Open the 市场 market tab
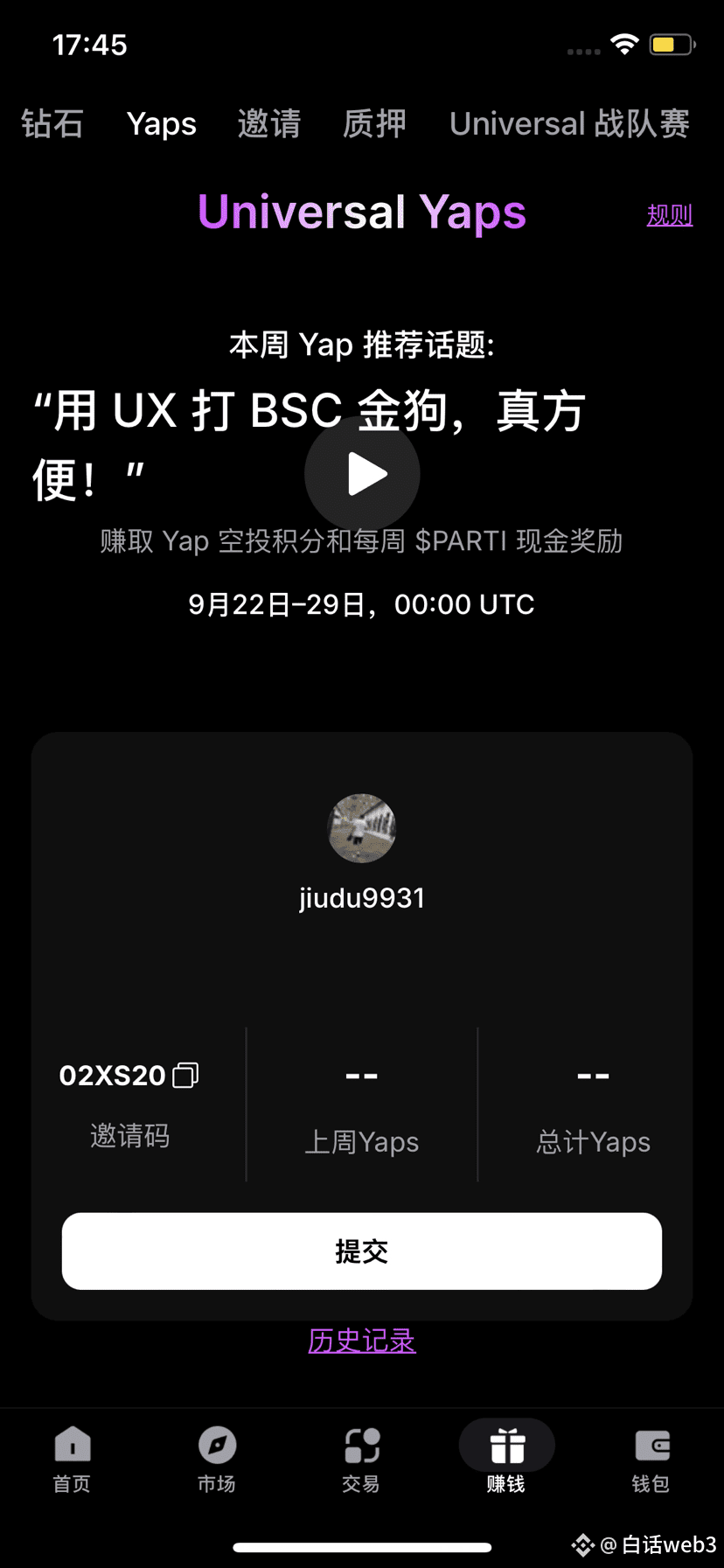724x1568 pixels. point(217,1459)
